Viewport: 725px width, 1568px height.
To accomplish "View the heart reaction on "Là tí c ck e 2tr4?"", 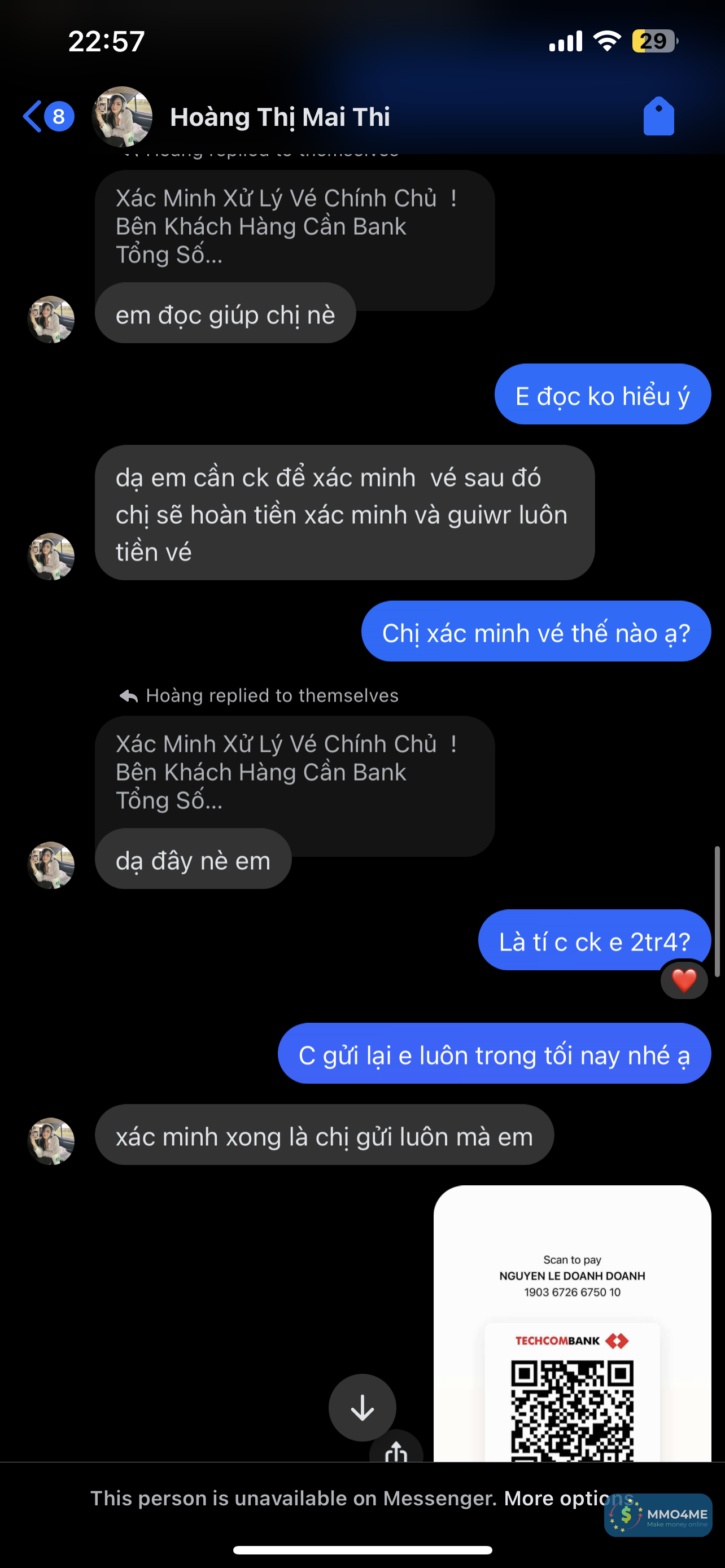I will [x=684, y=980].
